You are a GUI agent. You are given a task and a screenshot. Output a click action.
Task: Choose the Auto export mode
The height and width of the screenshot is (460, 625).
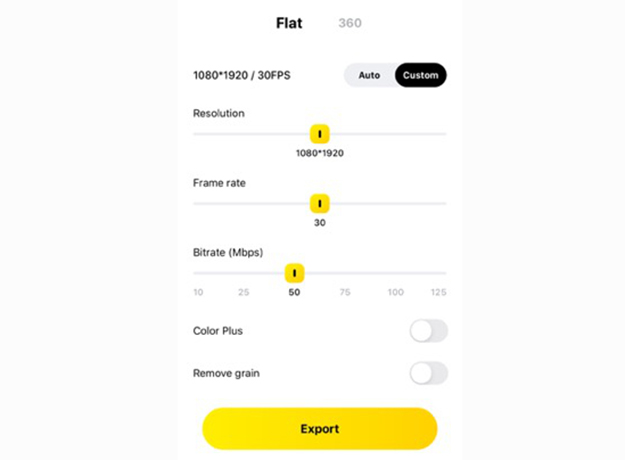tap(369, 75)
